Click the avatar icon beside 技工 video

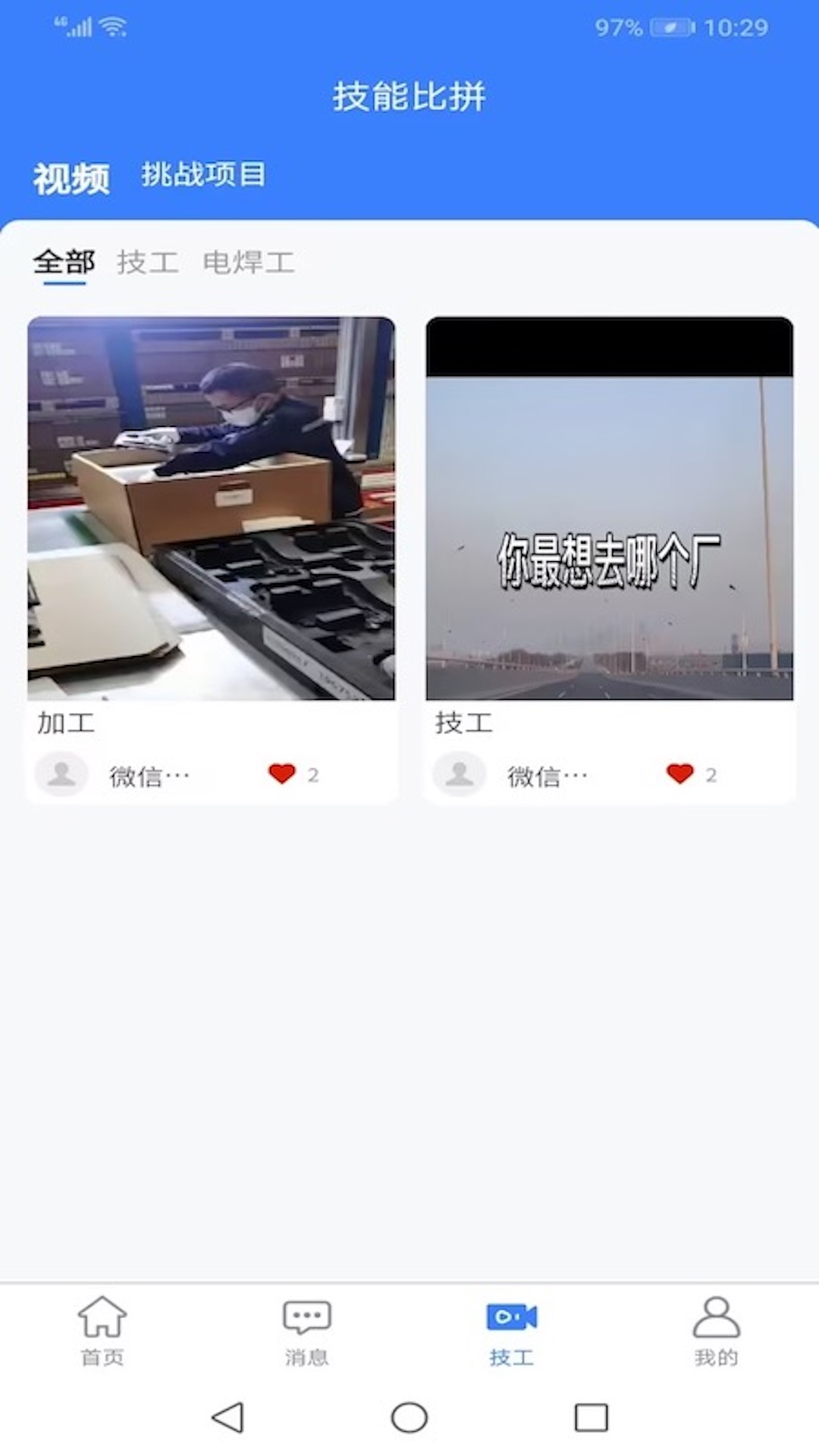coord(460,774)
